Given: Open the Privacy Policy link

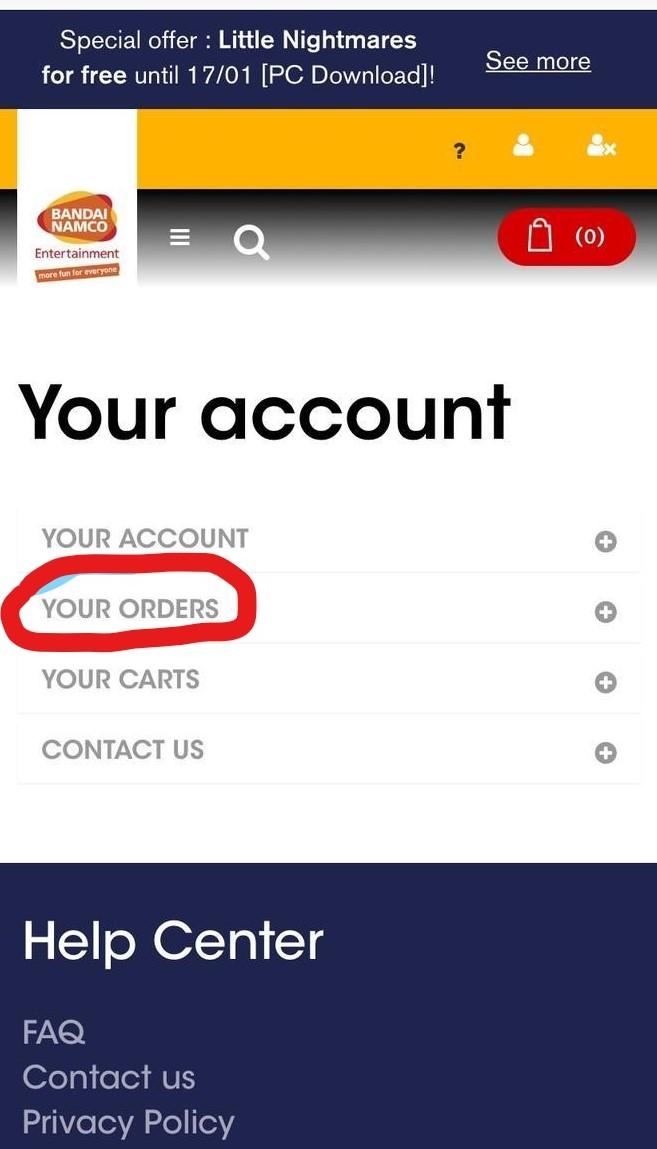Looking at the screenshot, I should pyautogui.click(x=128, y=1122).
